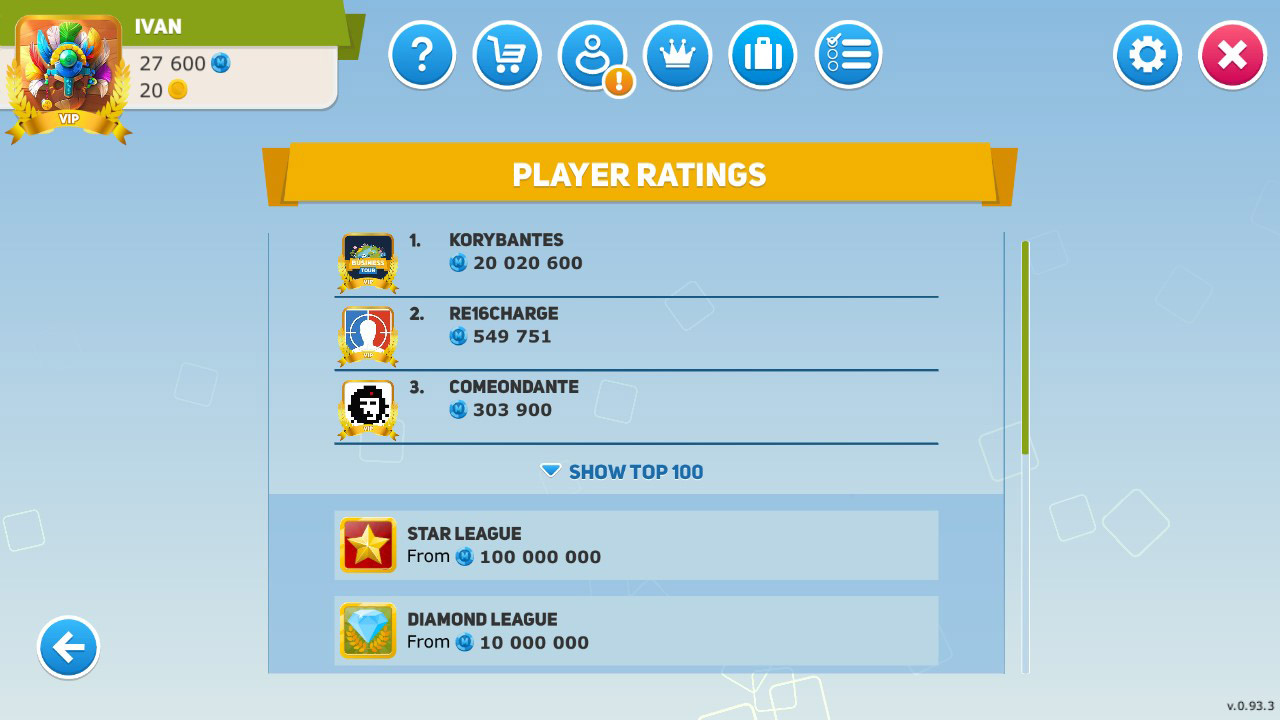Open the help question mark icon
The image size is (1280, 720).
click(x=422, y=55)
